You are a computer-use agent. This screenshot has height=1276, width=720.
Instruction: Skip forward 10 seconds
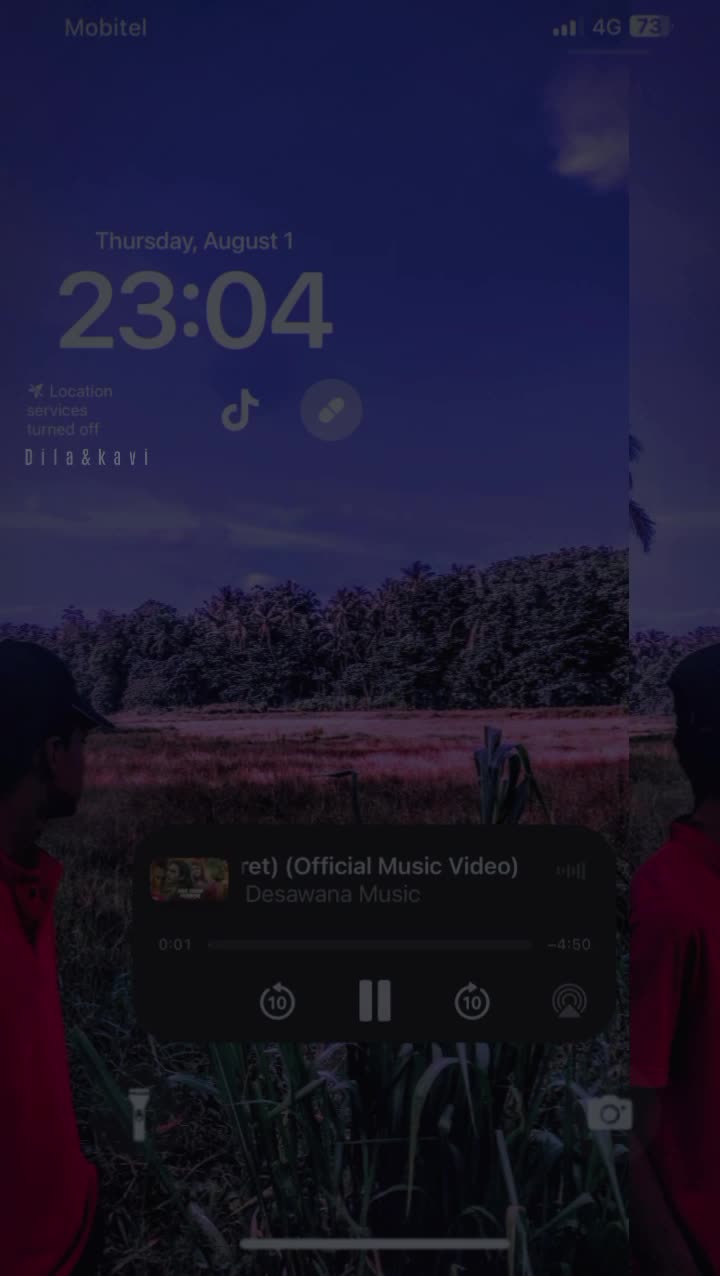[472, 1001]
